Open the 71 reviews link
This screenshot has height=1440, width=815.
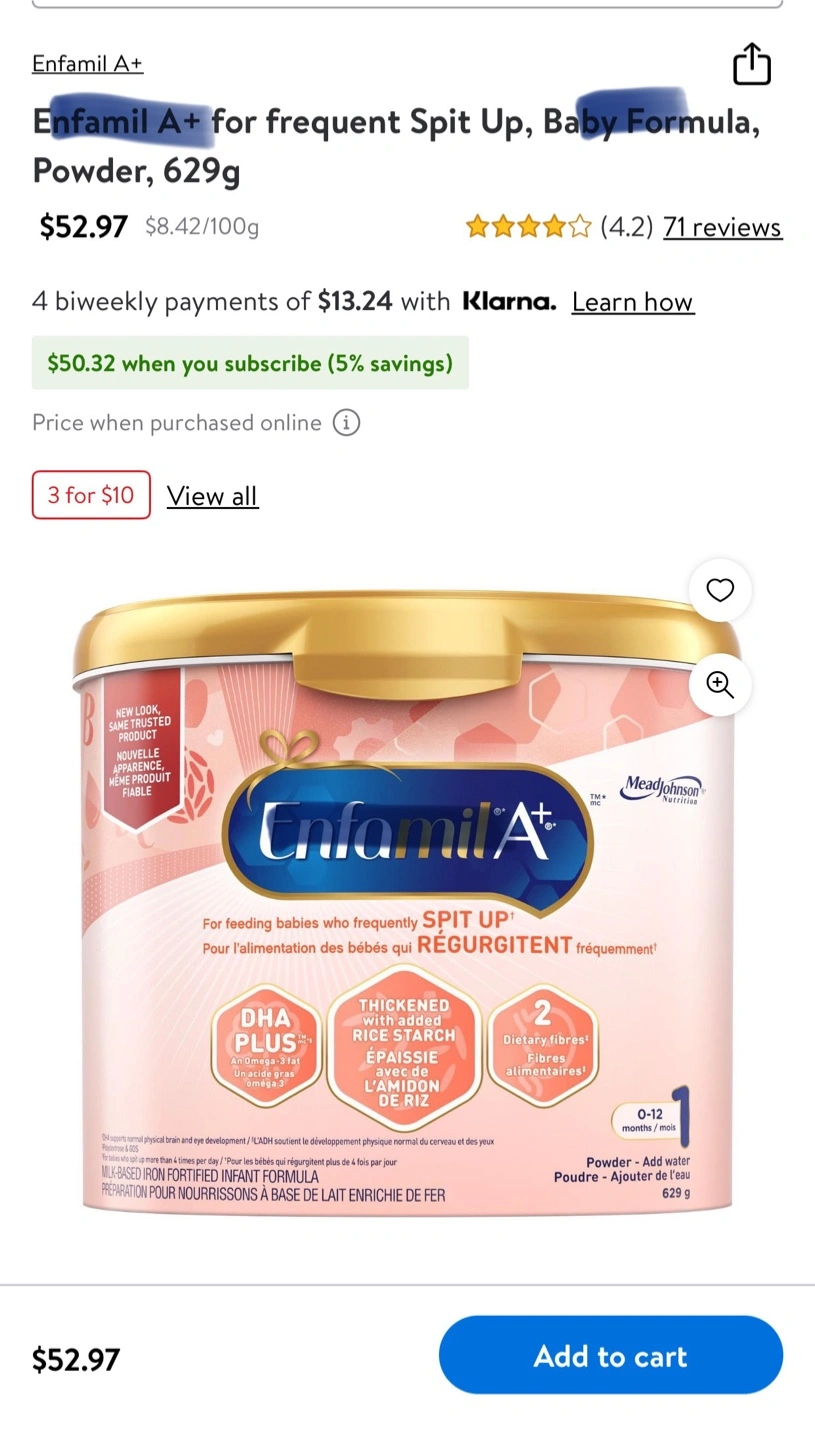click(722, 228)
